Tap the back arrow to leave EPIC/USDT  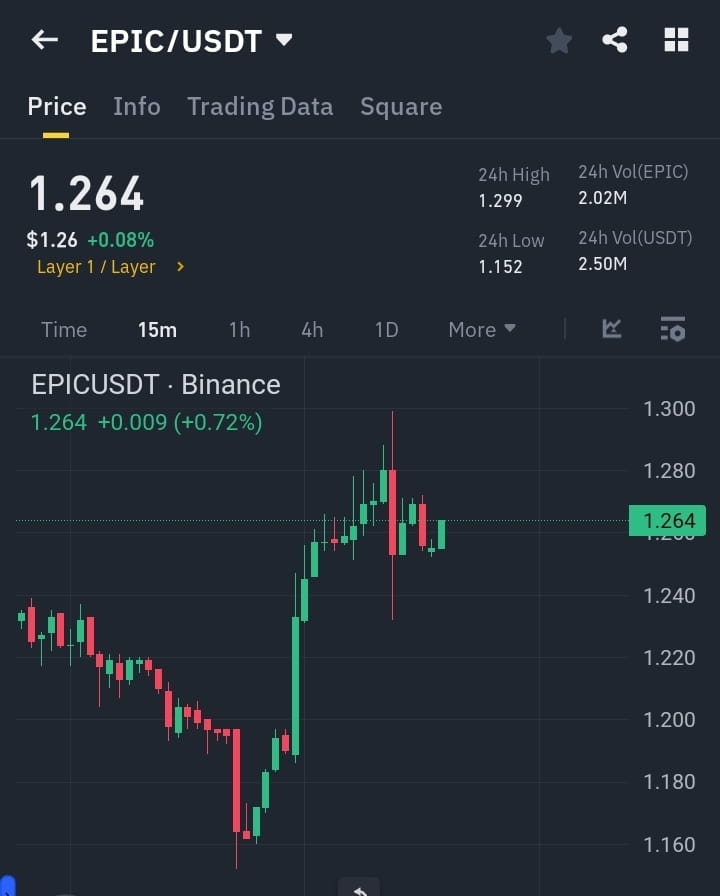43,40
